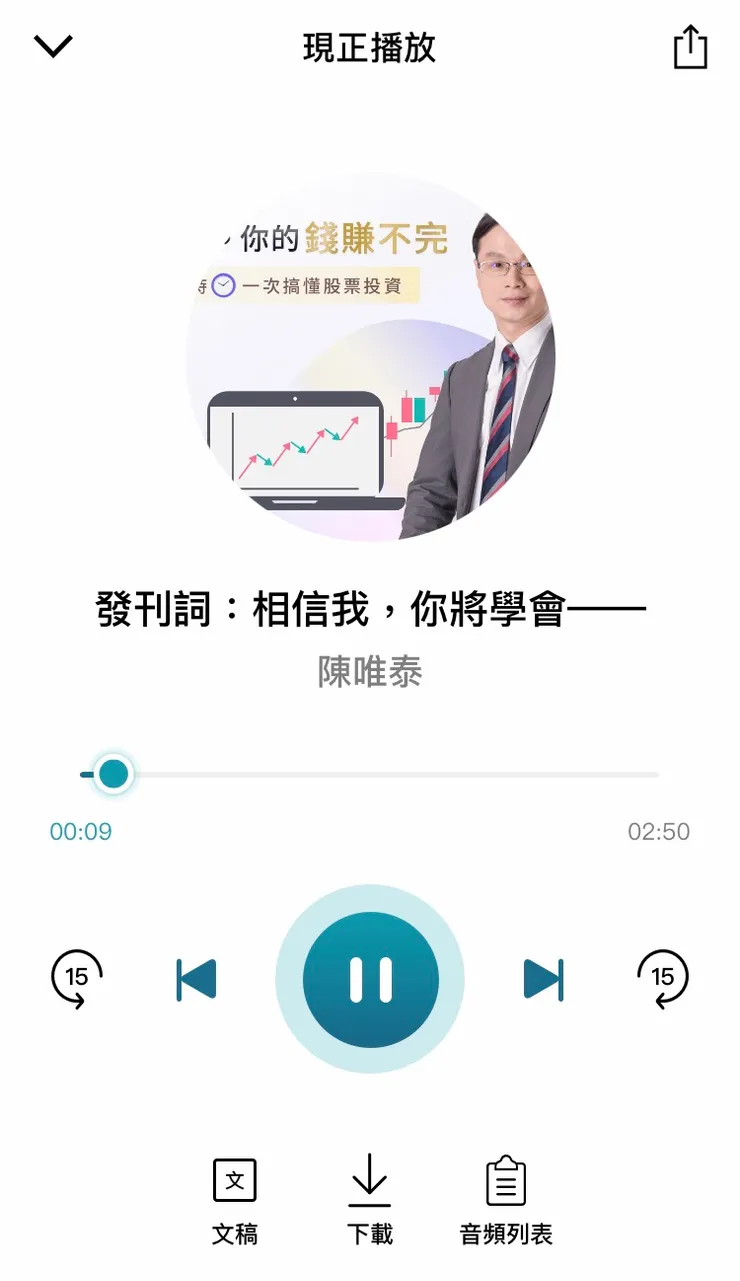This screenshot has width=740, height=1281.
Task: Skip to the previous track
Action: coord(199,978)
